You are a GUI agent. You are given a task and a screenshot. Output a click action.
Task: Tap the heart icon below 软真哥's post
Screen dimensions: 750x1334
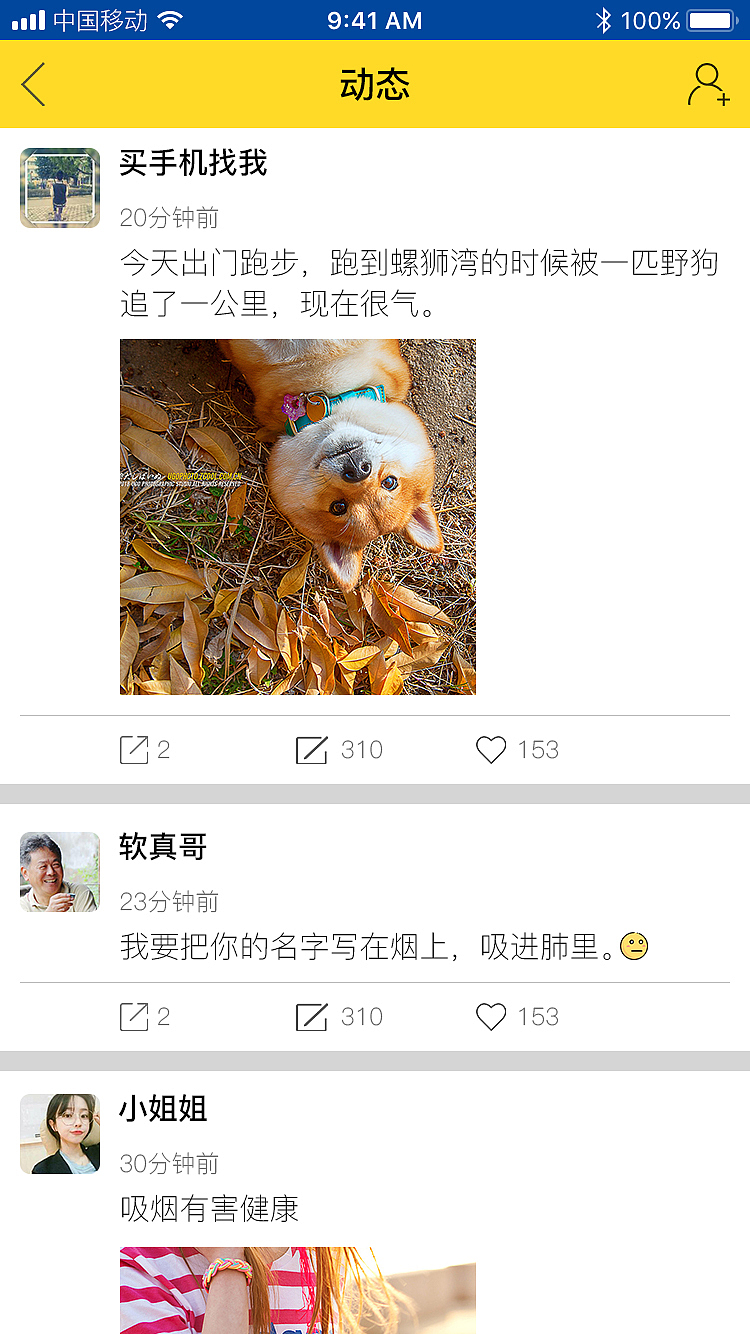[490, 1016]
